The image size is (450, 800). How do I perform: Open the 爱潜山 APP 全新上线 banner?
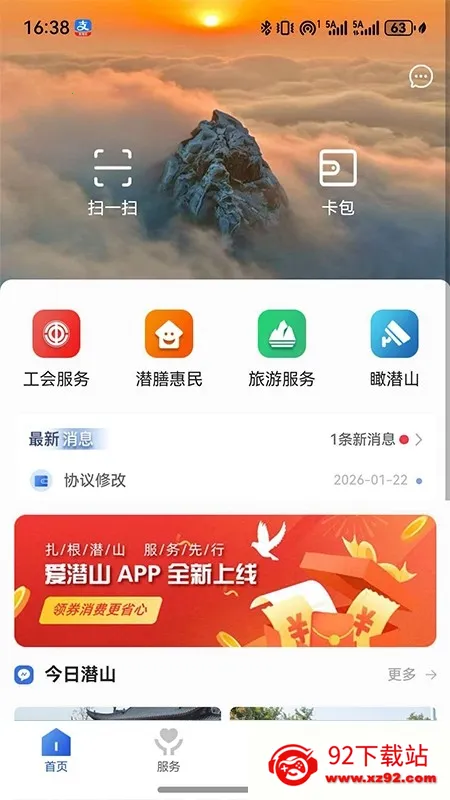click(x=225, y=581)
